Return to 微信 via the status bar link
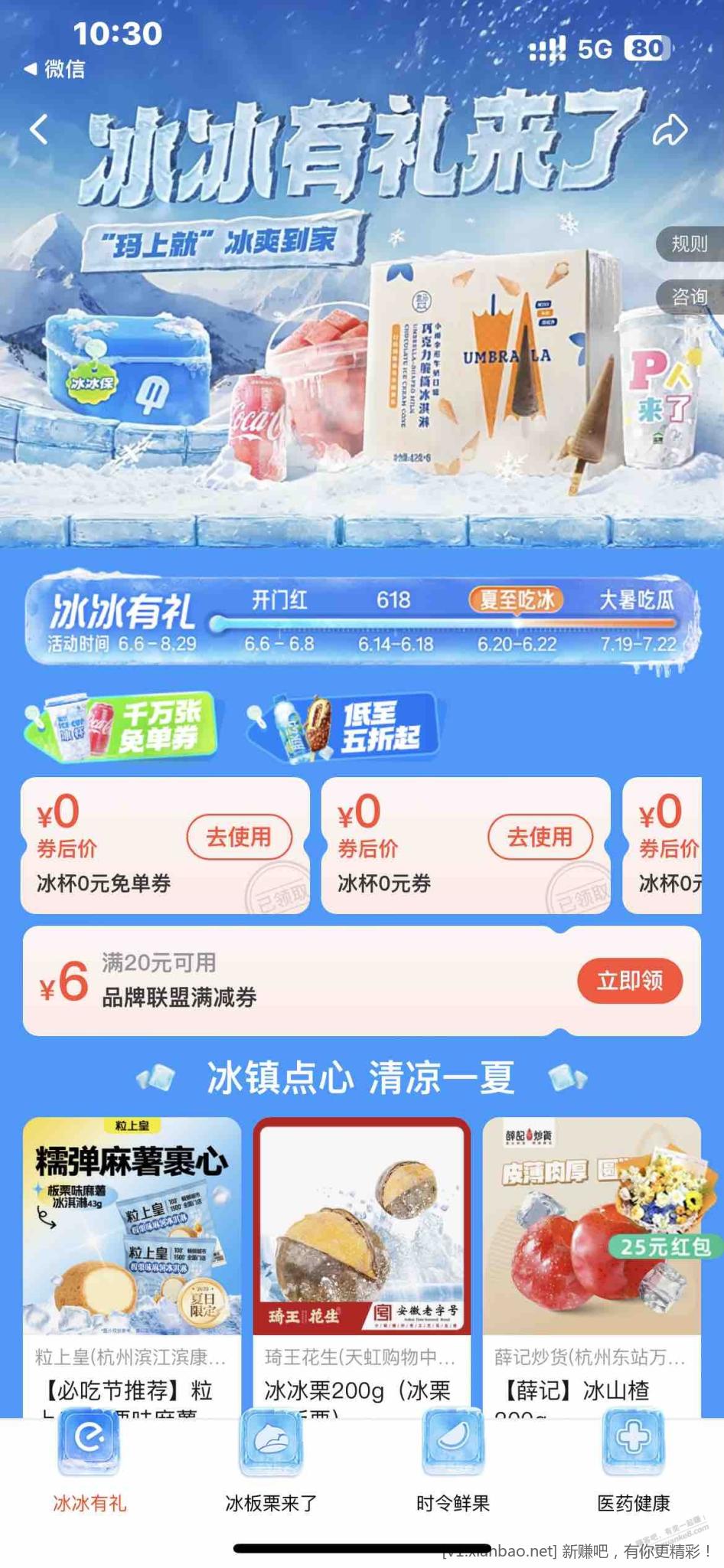The width and height of the screenshot is (724, 1568). [x=55, y=69]
